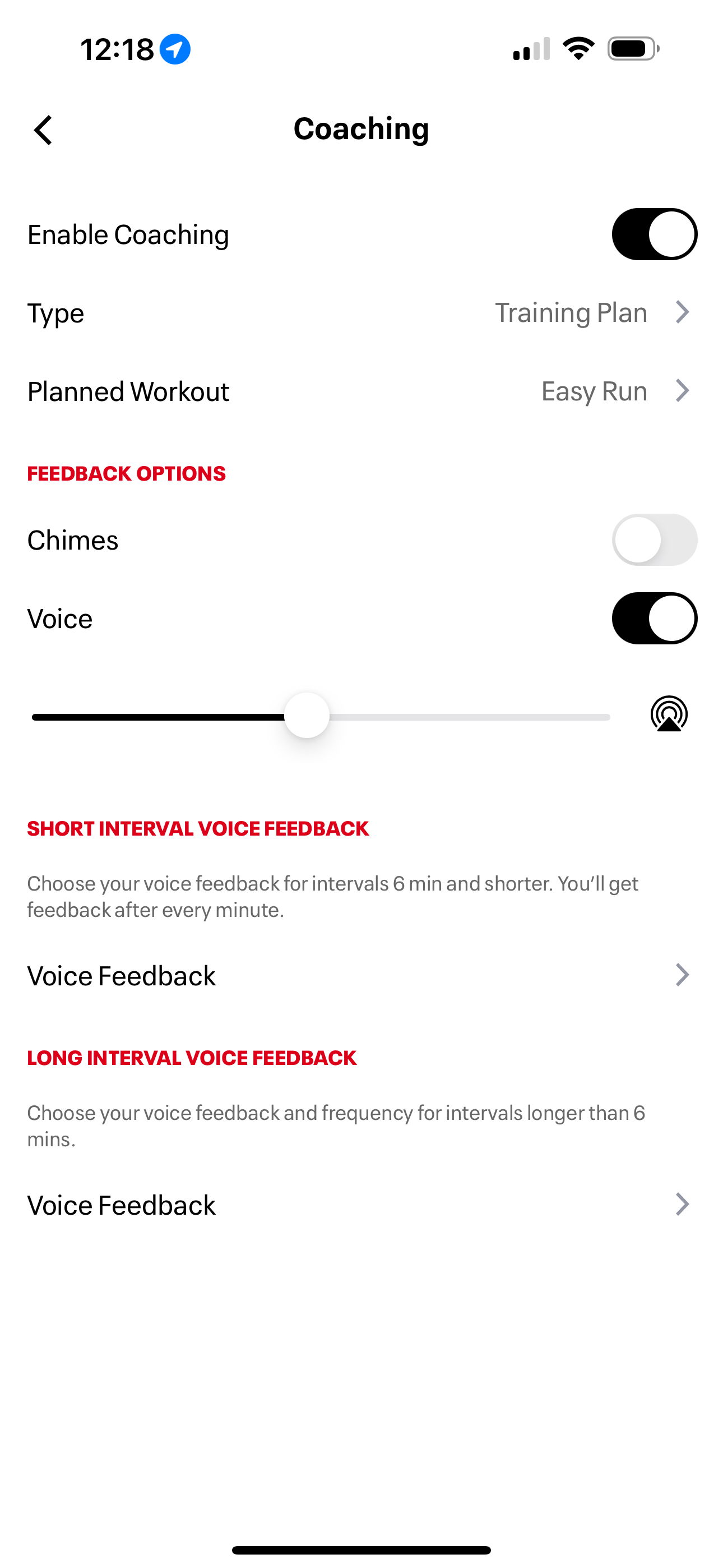Tap the location arrow next to the clock
The height and width of the screenshot is (1568, 723).
(x=175, y=49)
